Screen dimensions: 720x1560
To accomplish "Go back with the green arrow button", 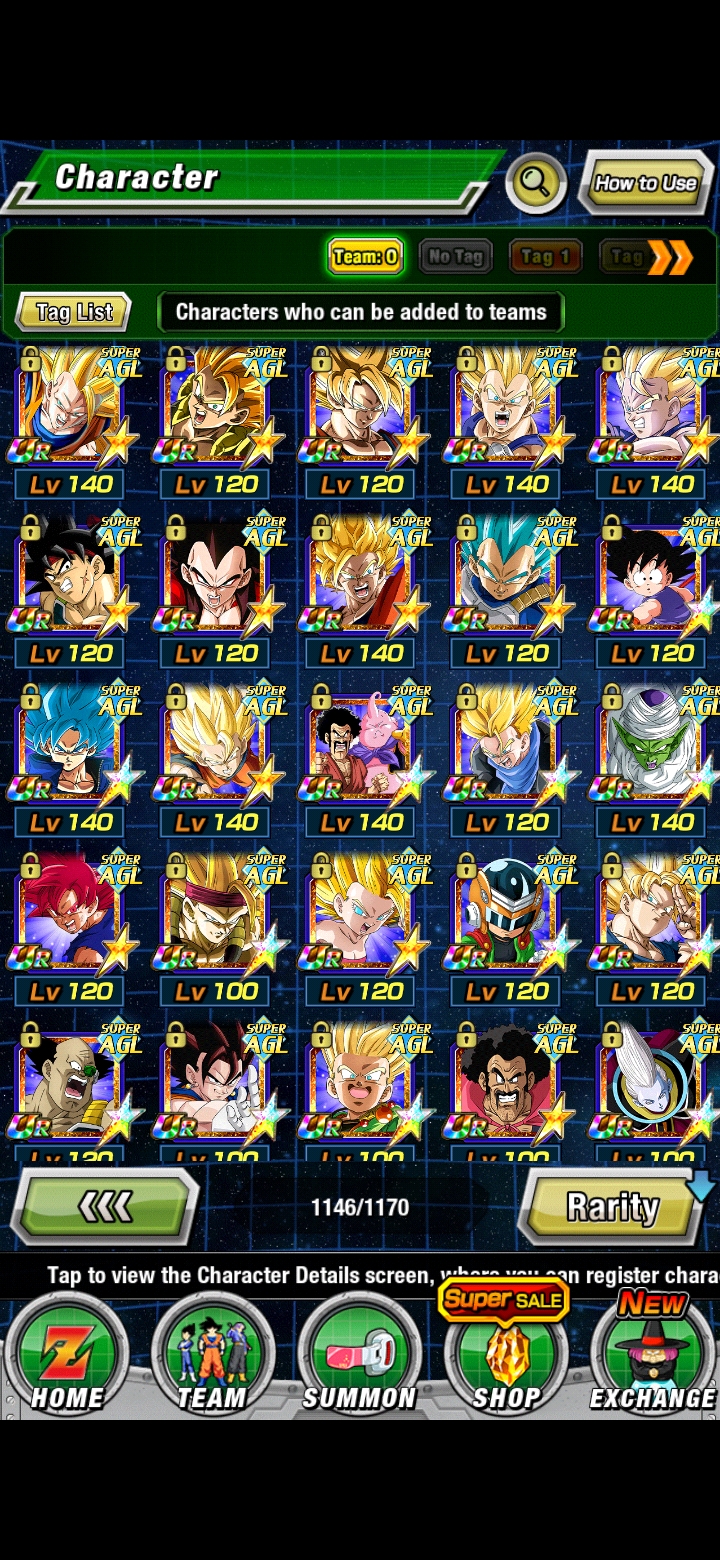I will click(105, 1207).
